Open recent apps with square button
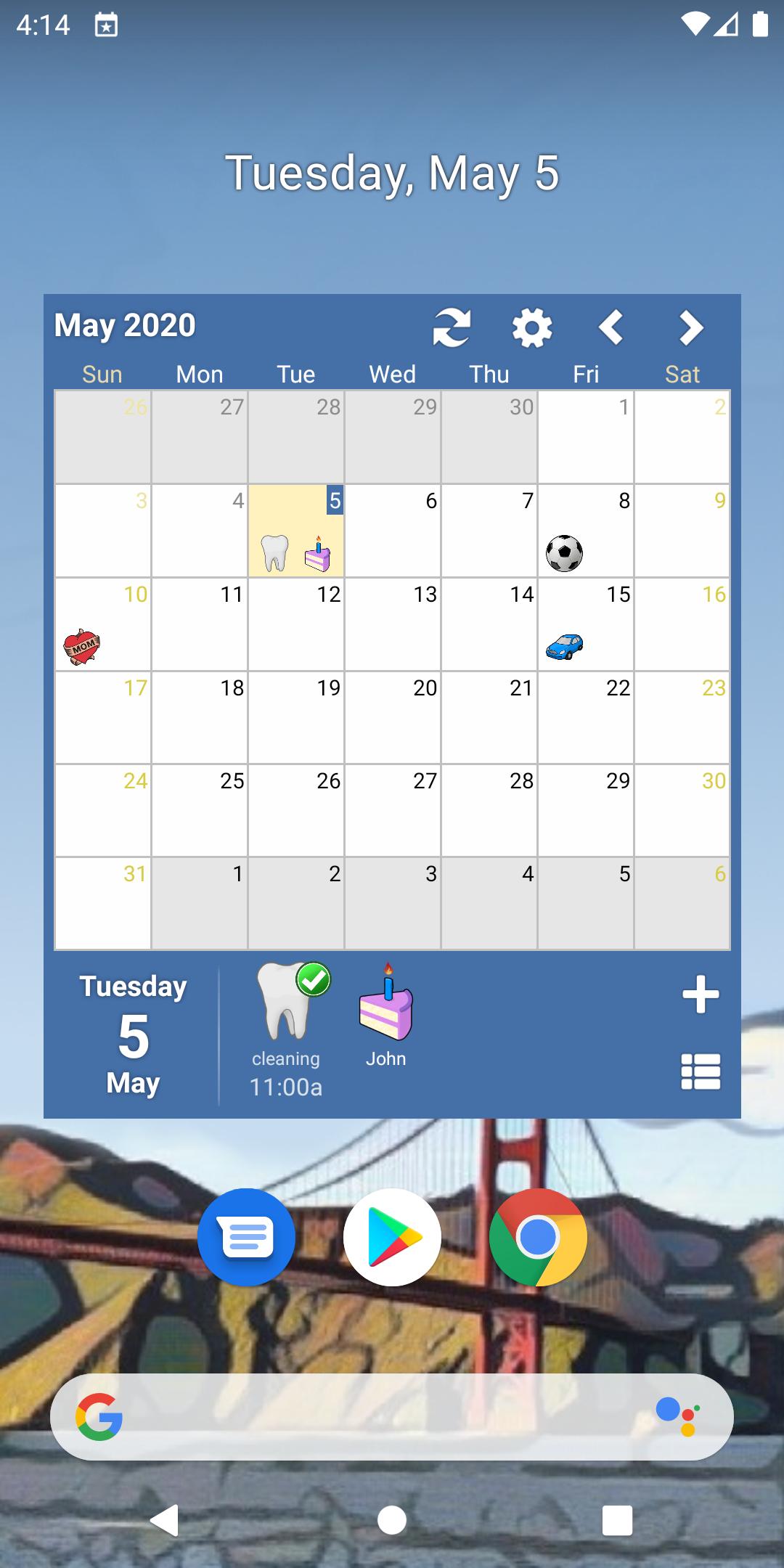Viewport: 784px width, 1568px height. tap(617, 1520)
